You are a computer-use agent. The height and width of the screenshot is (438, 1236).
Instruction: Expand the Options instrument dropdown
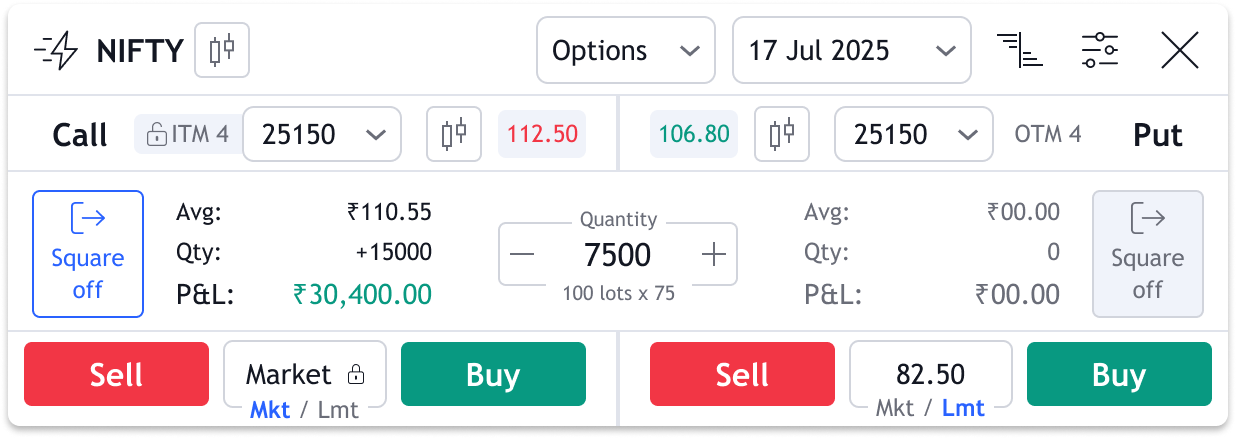[x=625, y=50]
